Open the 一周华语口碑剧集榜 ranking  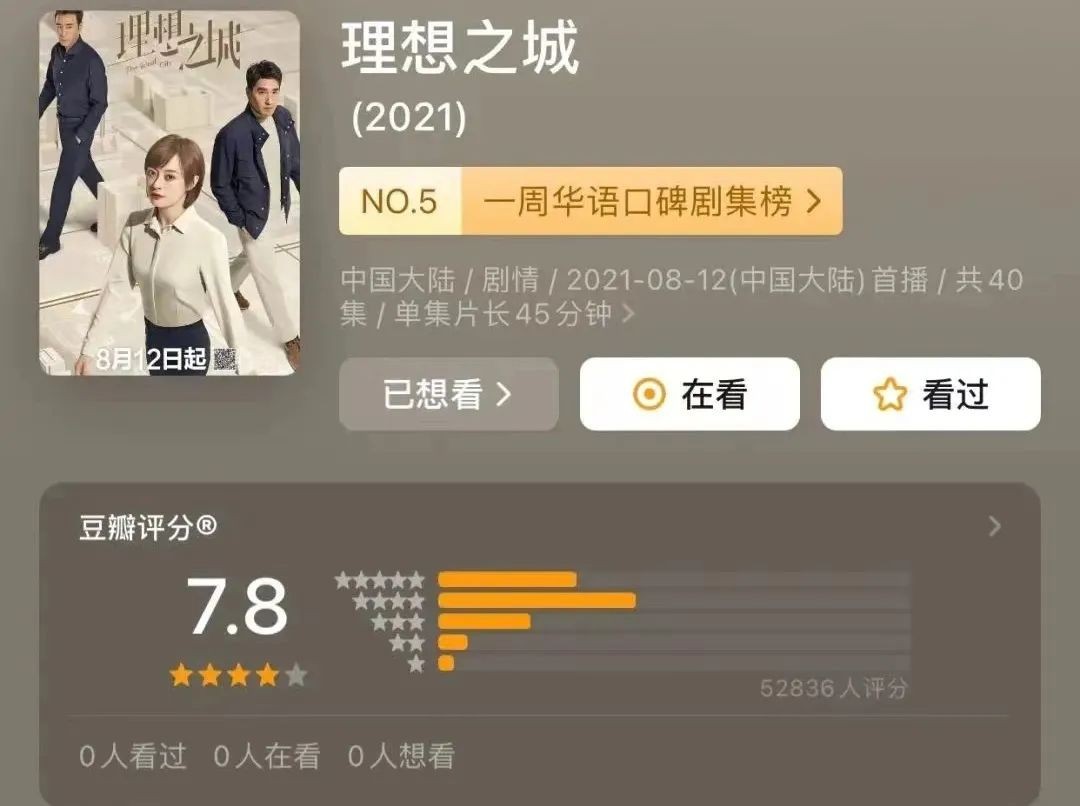pos(590,202)
